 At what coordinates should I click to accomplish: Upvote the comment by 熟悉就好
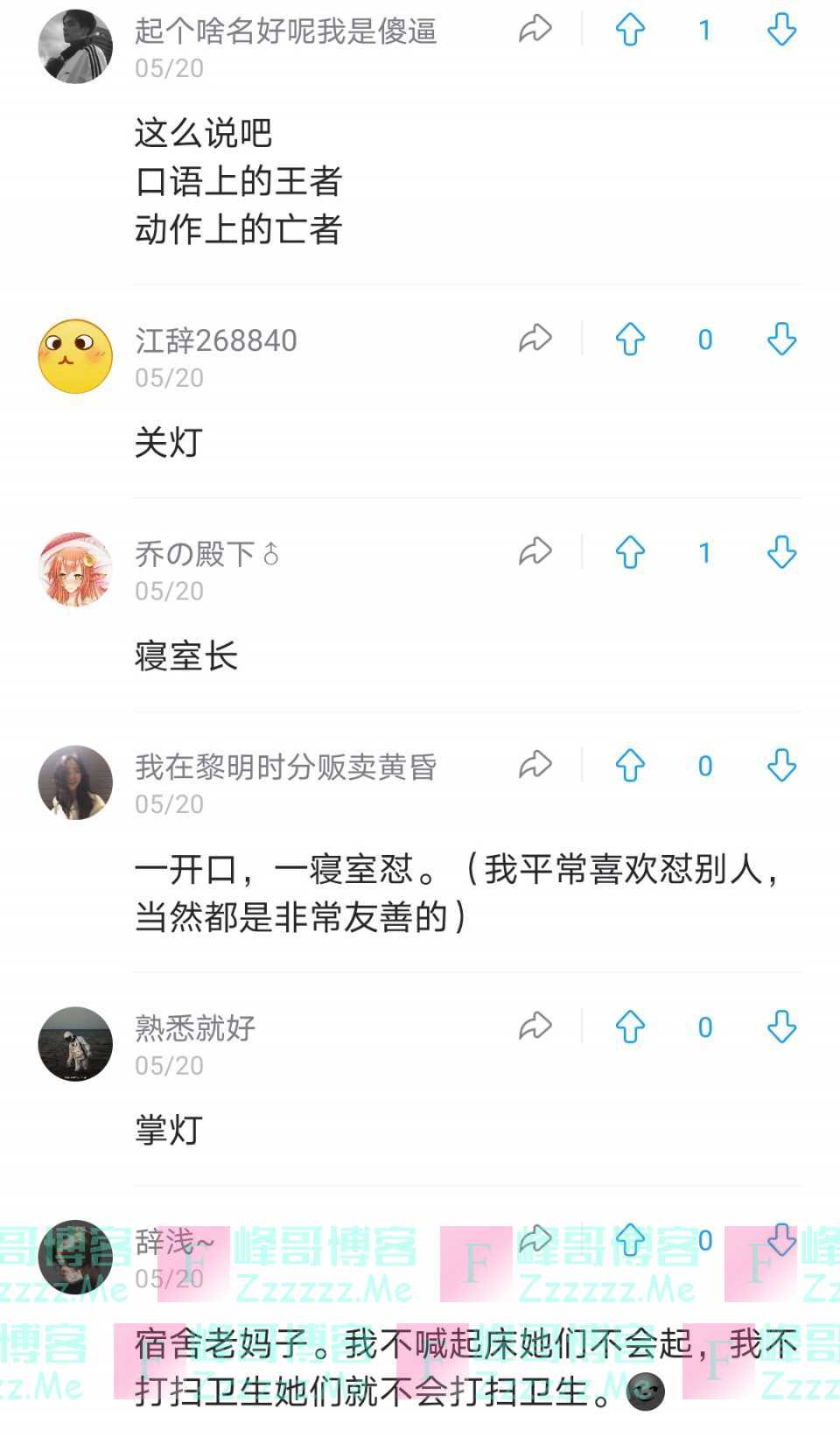pyautogui.click(x=630, y=1027)
